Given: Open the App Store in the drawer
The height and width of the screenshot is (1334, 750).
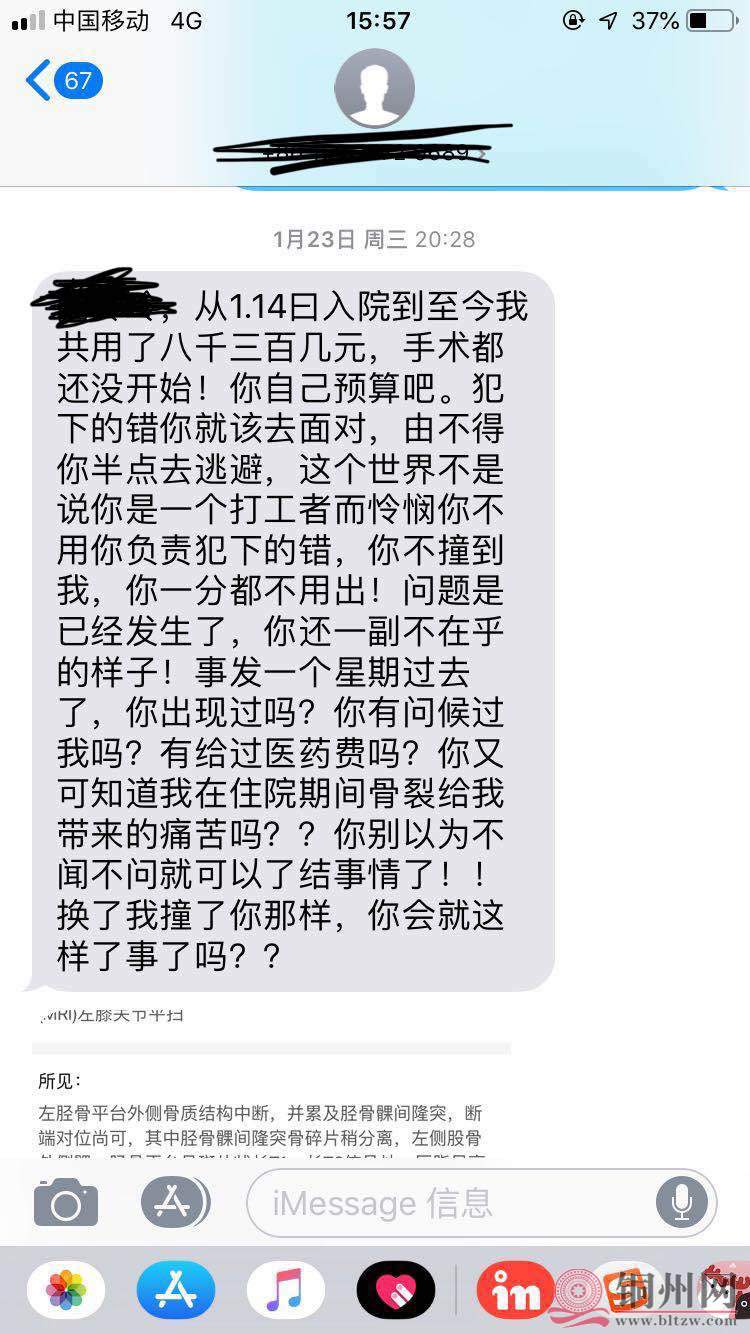Looking at the screenshot, I should click(176, 1290).
